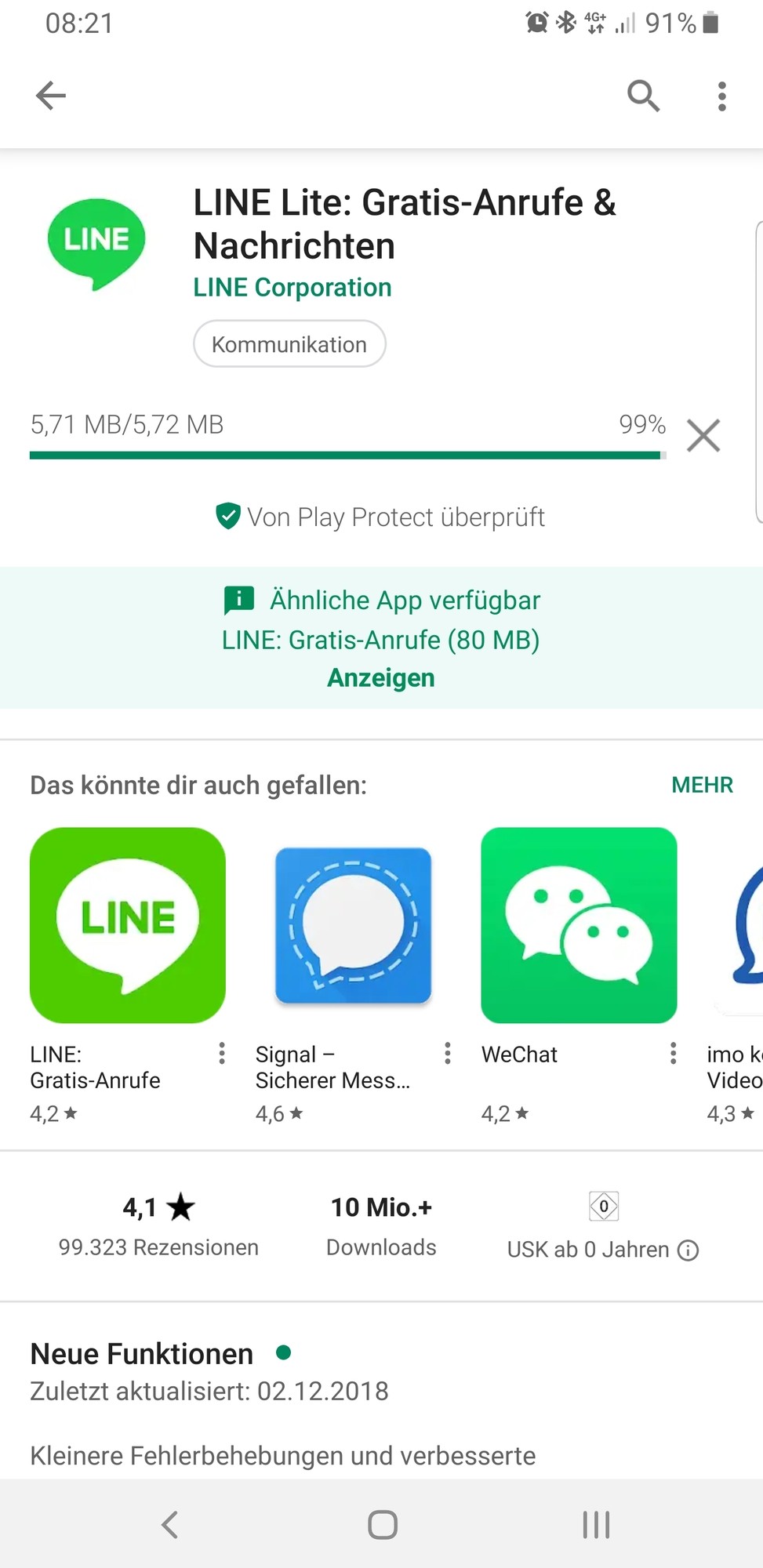The width and height of the screenshot is (763, 1568).
Task: Open recent apps from the navigation bar
Action: pyautogui.click(x=596, y=1525)
